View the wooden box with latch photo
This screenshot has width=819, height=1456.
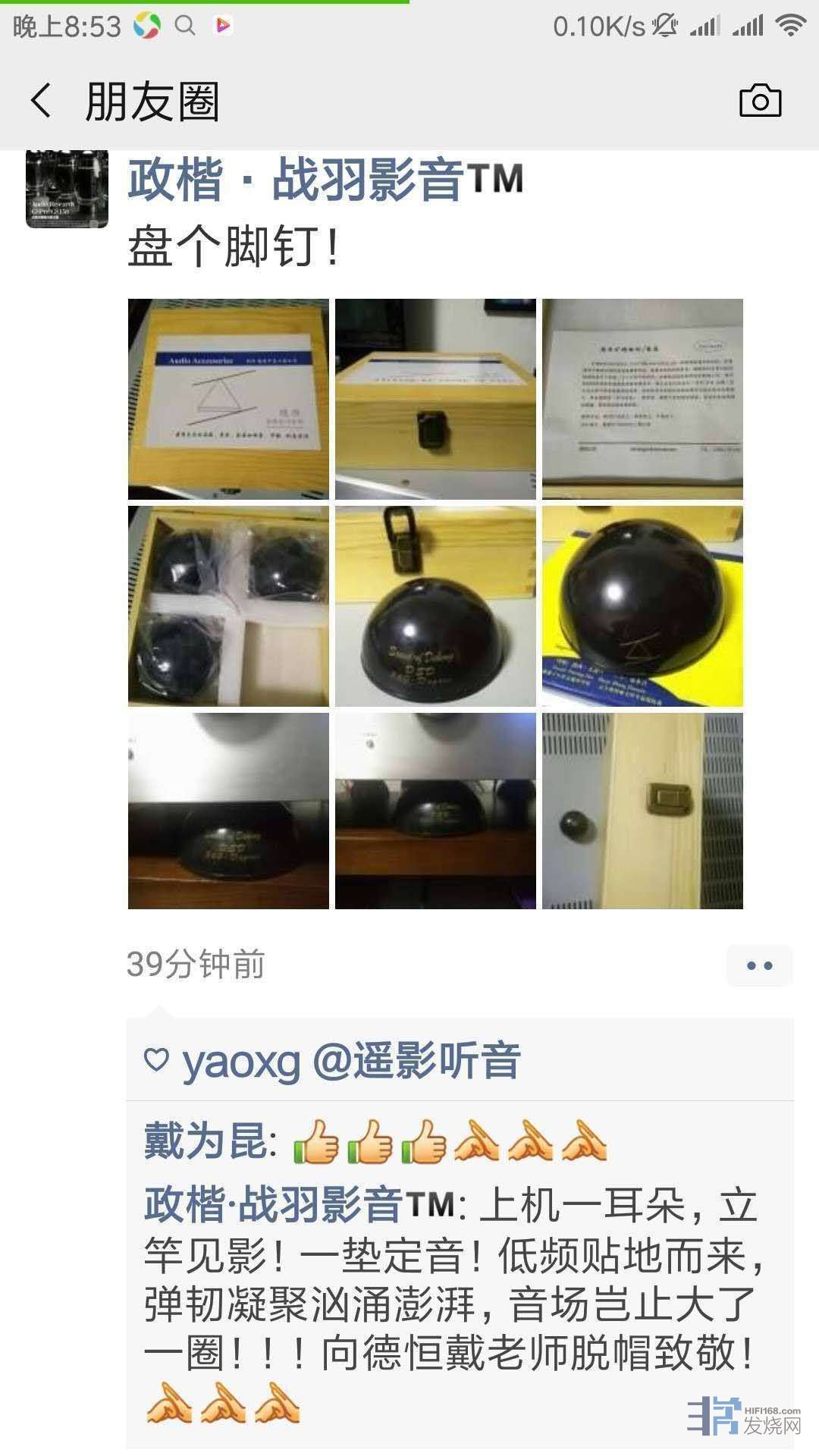tap(435, 399)
